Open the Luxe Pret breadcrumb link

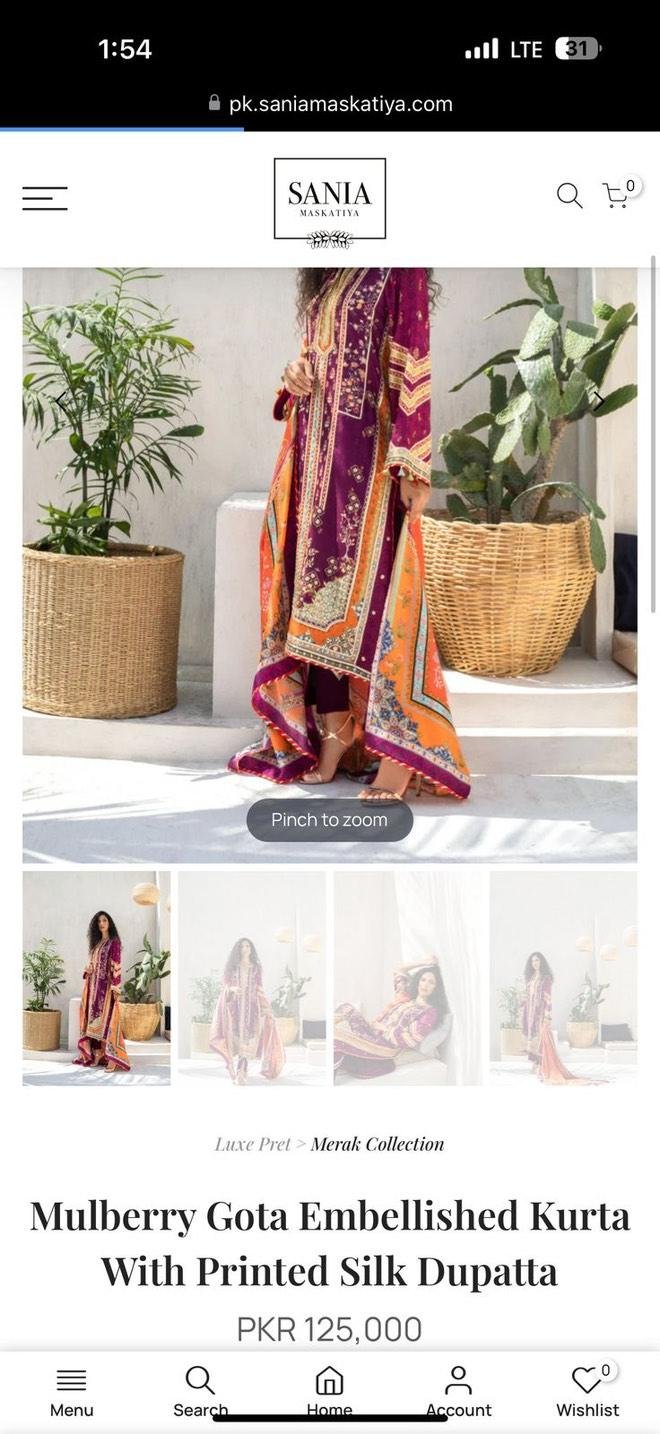point(252,1144)
